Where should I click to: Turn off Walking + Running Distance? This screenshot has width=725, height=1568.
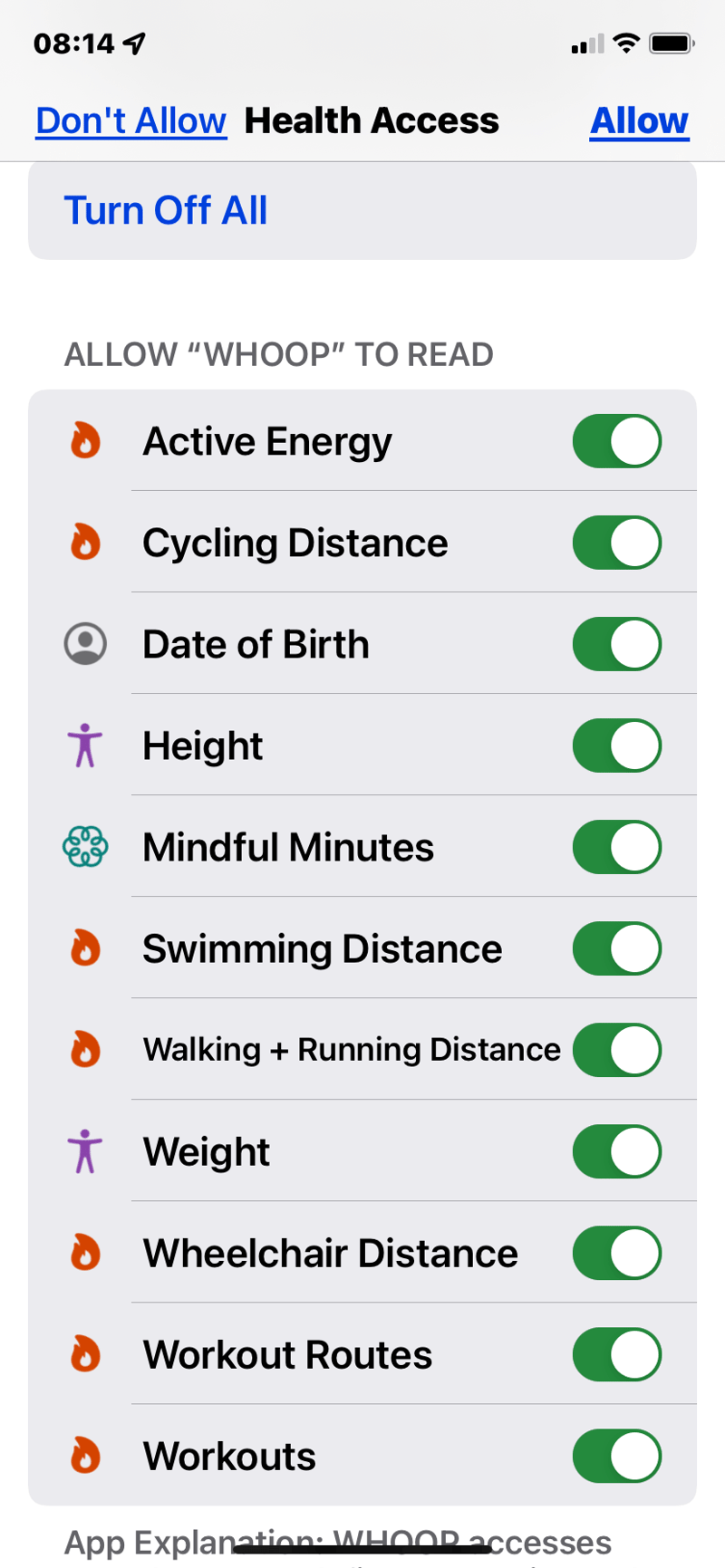click(x=616, y=1050)
